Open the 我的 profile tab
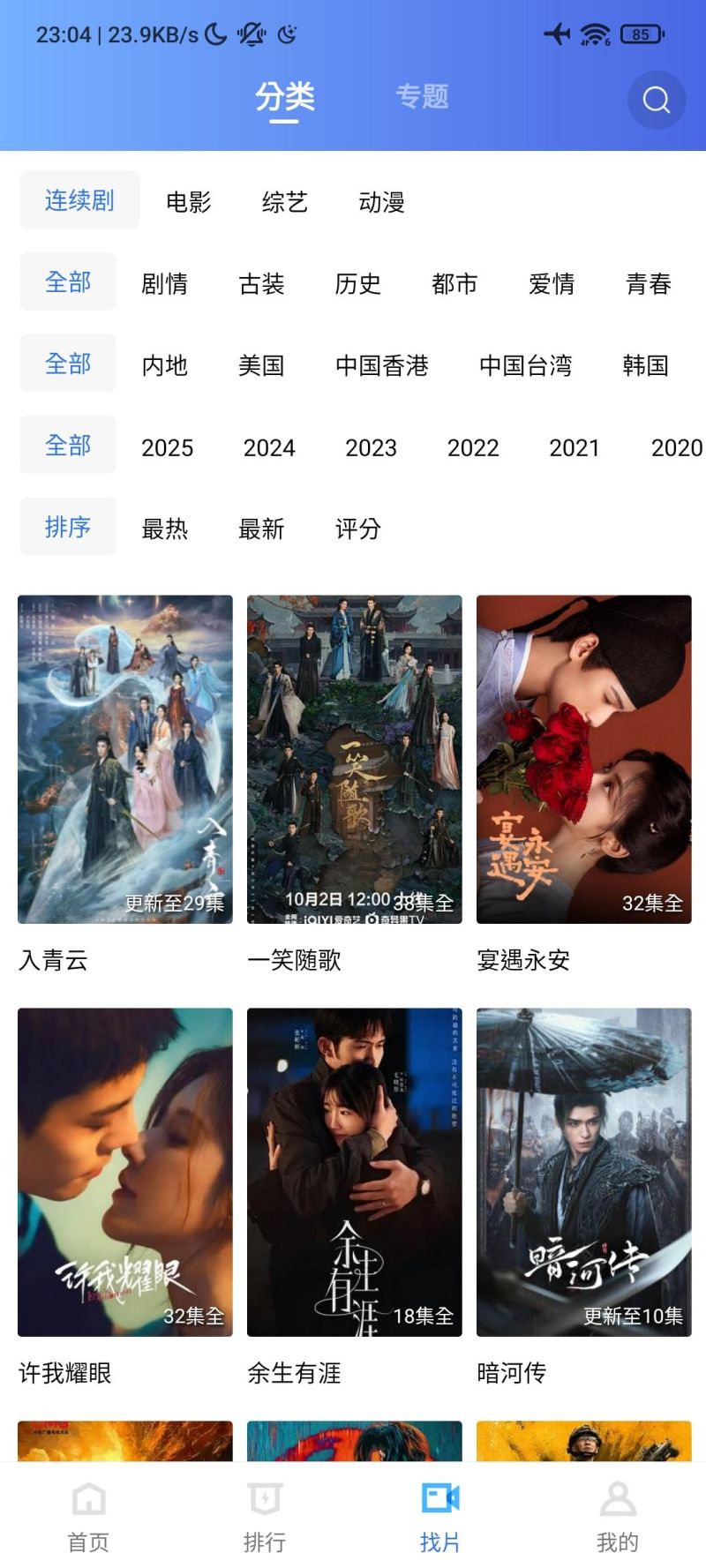The width and height of the screenshot is (706, 1568). pos(617,1517)
